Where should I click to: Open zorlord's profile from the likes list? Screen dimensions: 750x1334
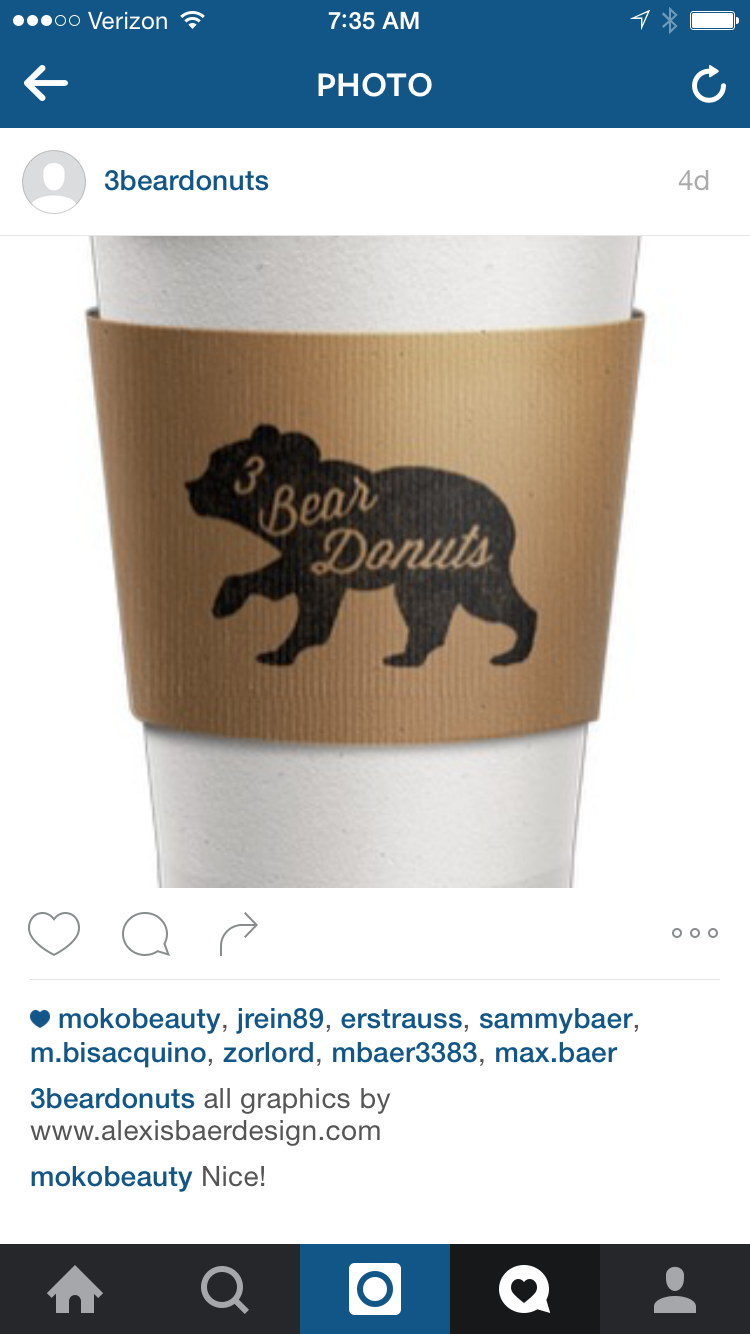(x=268, y=1052)
